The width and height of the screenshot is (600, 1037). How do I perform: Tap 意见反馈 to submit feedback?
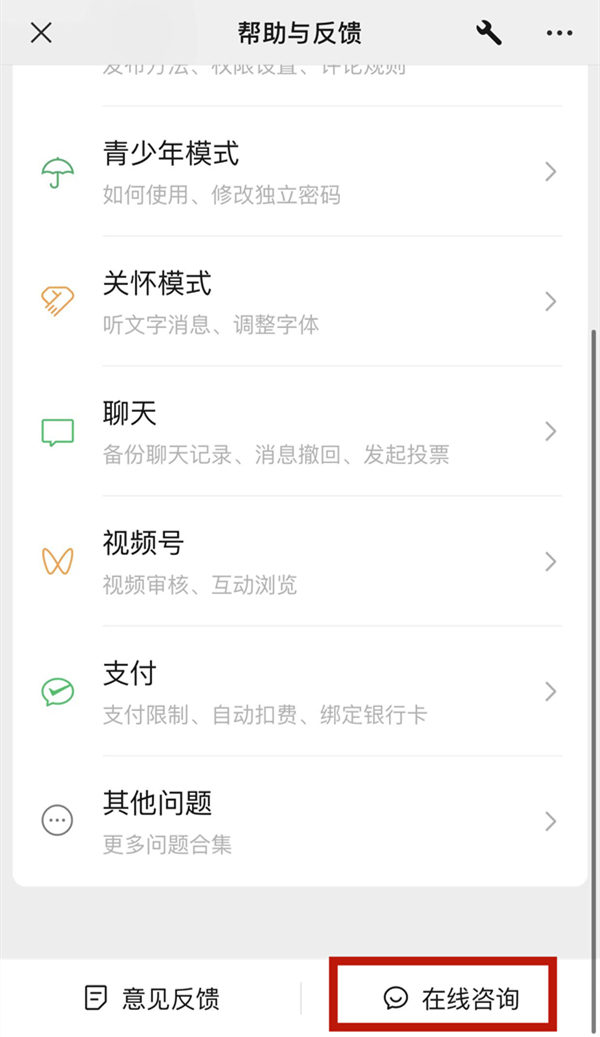click(x=152, y=997)
